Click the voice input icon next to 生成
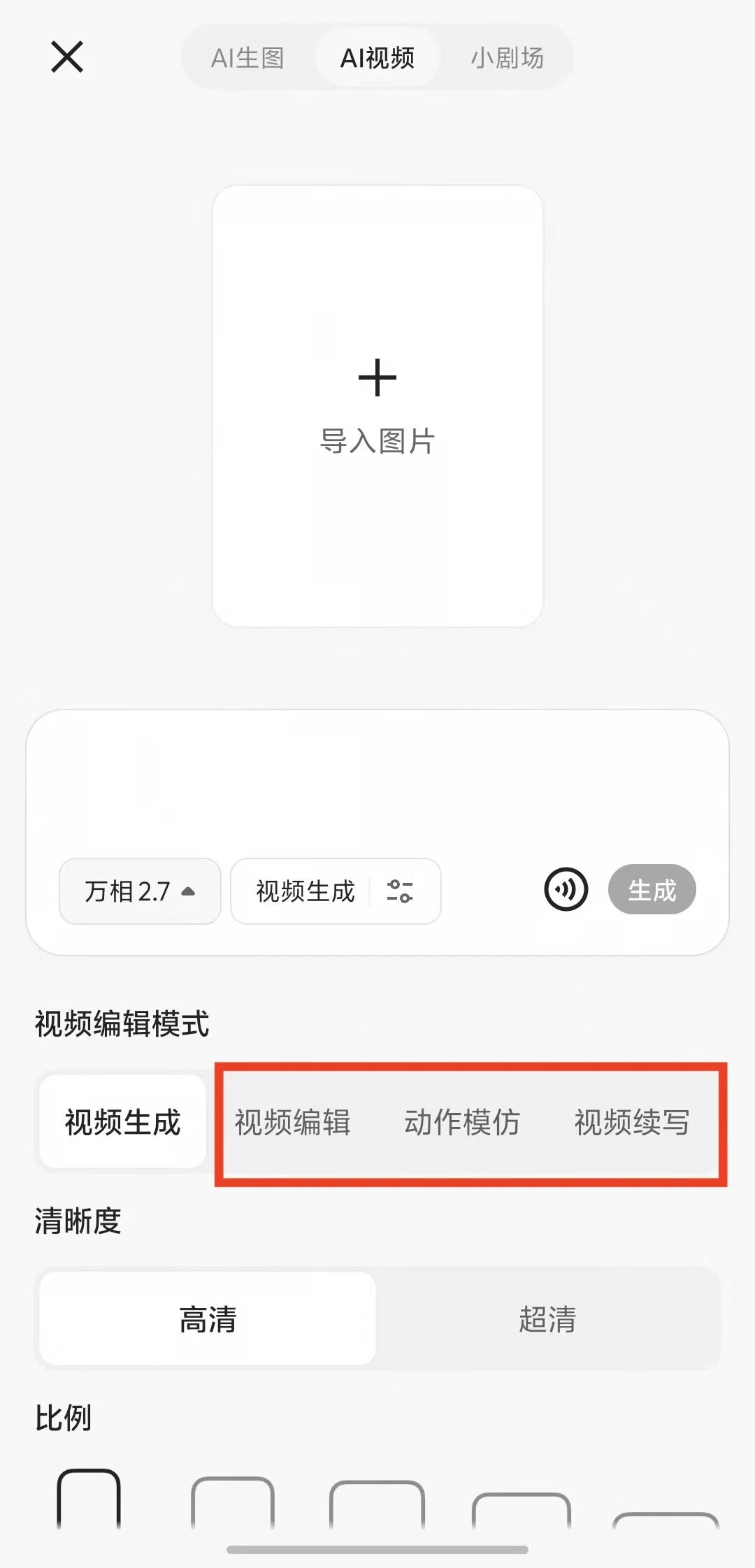This screenshot has height=1568, width=755. click(566, 889)
